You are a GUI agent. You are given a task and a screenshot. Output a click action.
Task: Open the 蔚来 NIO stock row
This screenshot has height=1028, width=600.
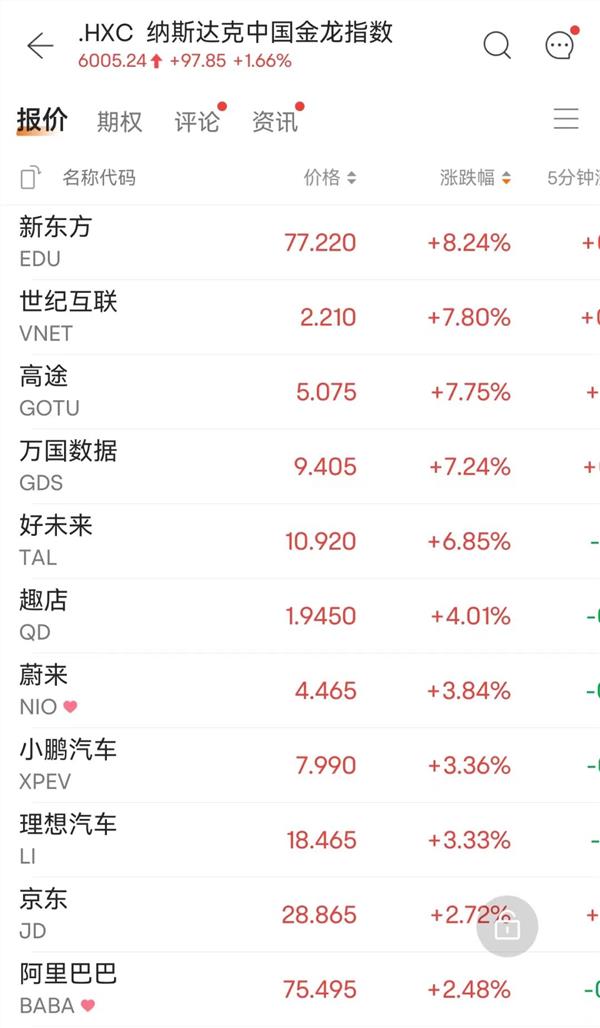click(300, 691)
